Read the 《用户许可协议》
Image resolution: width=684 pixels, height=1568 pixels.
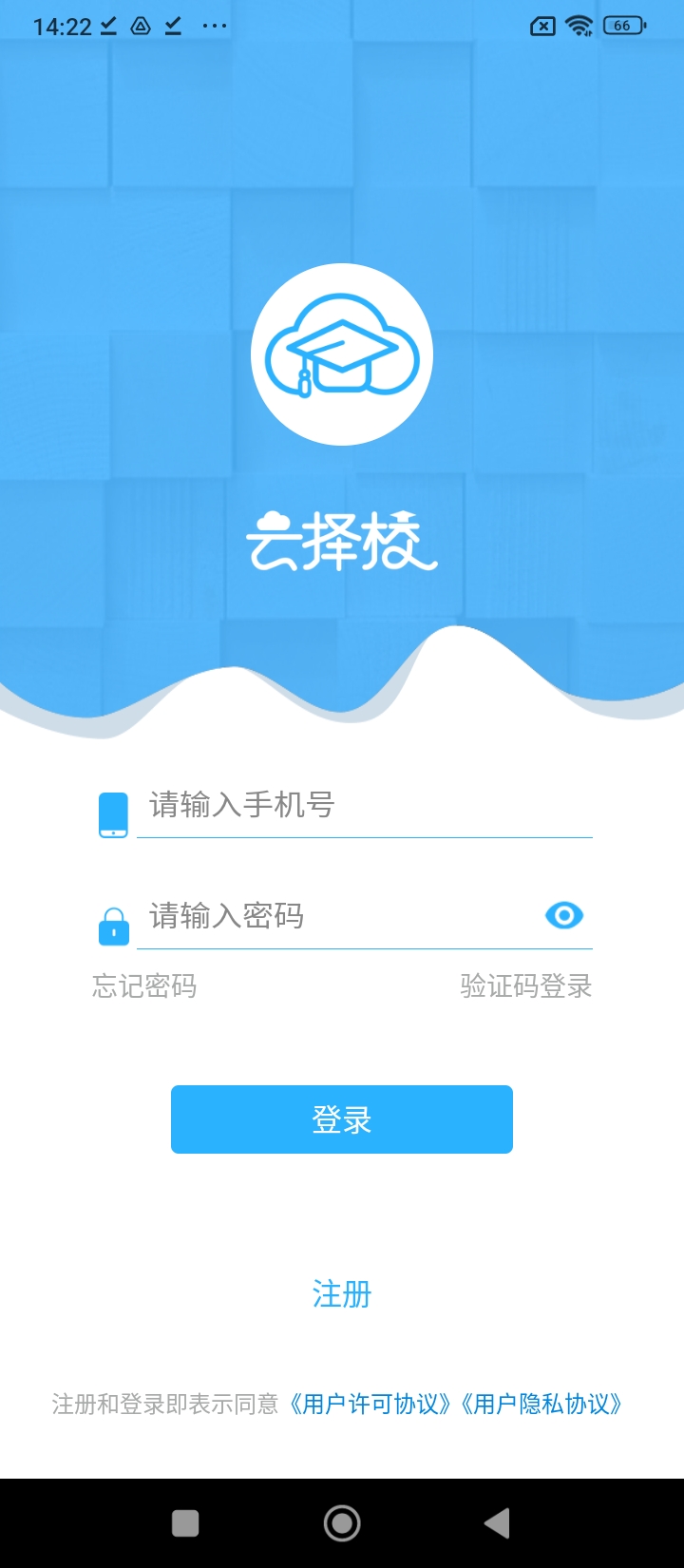tap(371, 1405)
